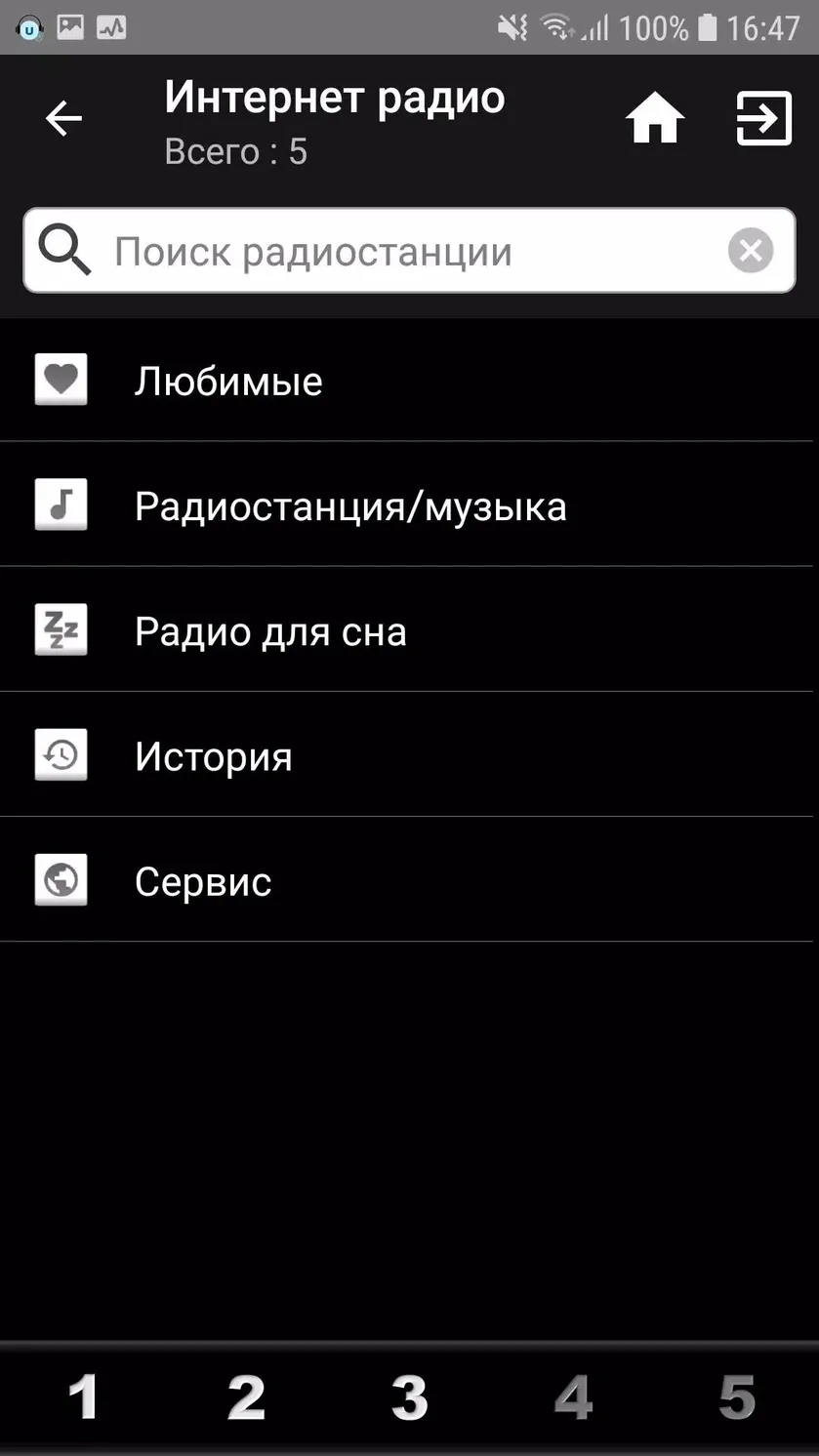Clear the search field with the X
Screen dimensions: 819x1456
tap(750, 252)
